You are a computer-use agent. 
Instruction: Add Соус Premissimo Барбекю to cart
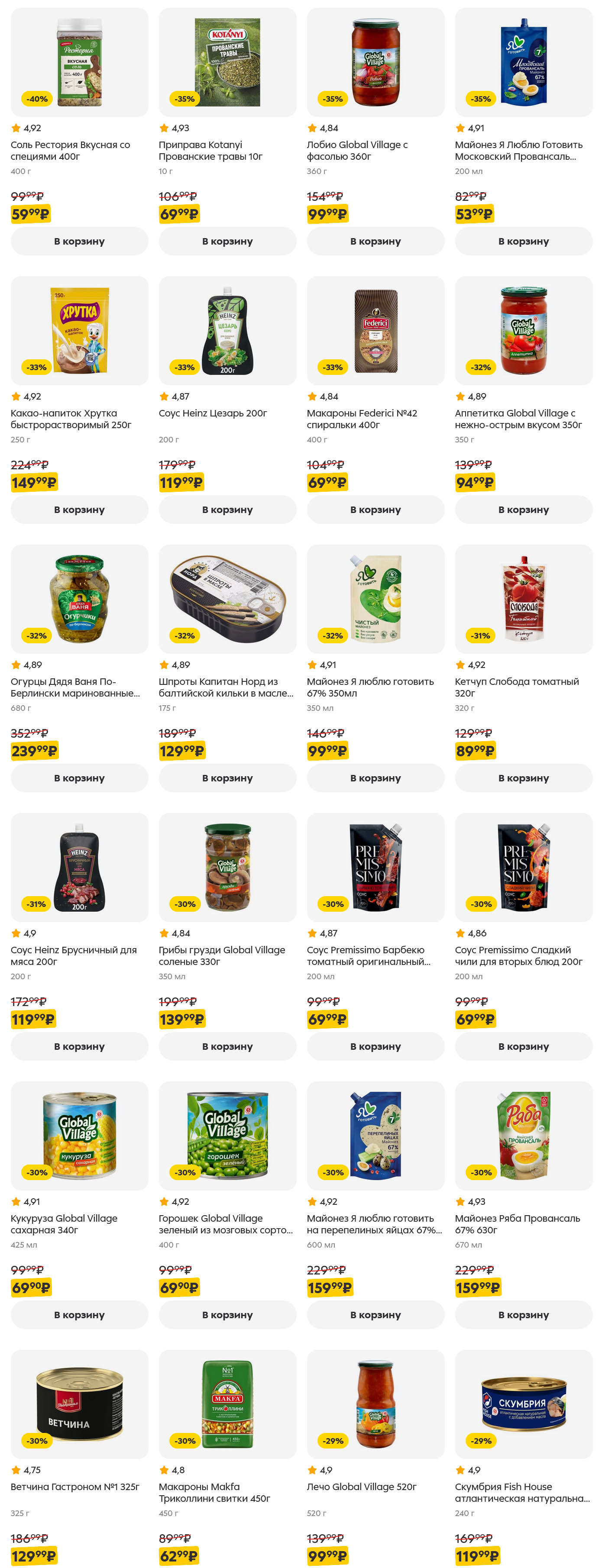pyautogui.click(x=375, y=1046)
